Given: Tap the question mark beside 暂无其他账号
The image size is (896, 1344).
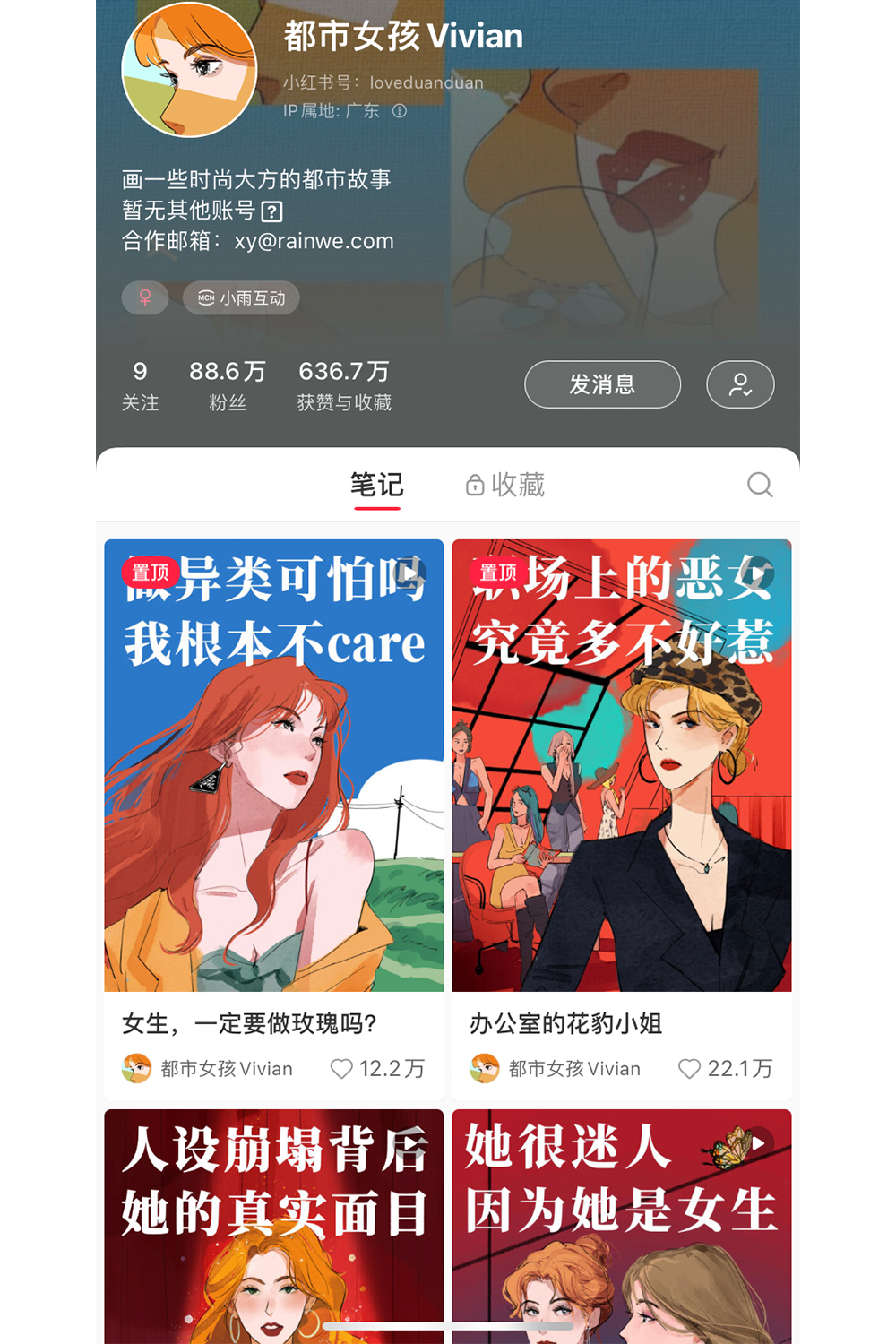Looking at the screenshot, I should pyautogui.click(x=272, y=211).
